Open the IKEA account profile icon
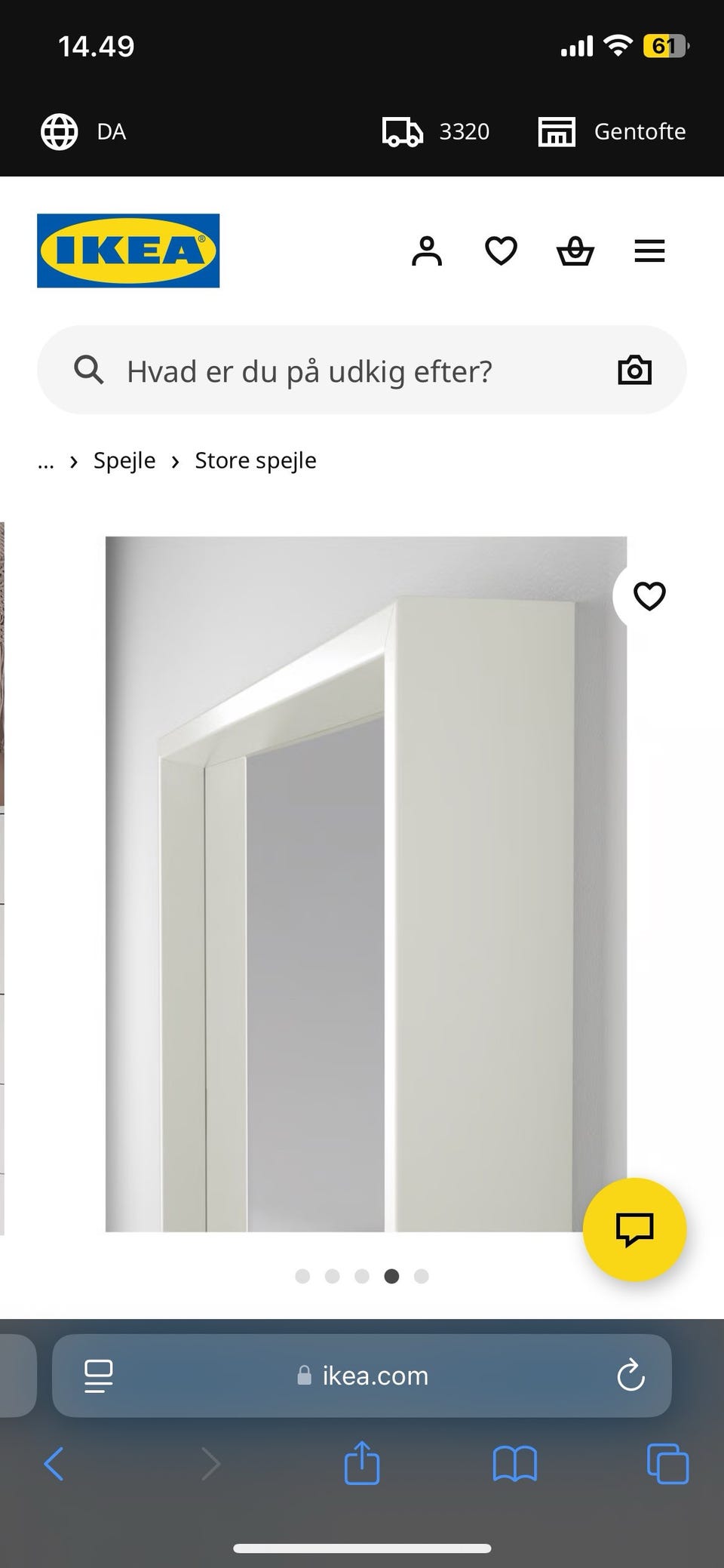724x1568 pixels. [x=427, y=251]
